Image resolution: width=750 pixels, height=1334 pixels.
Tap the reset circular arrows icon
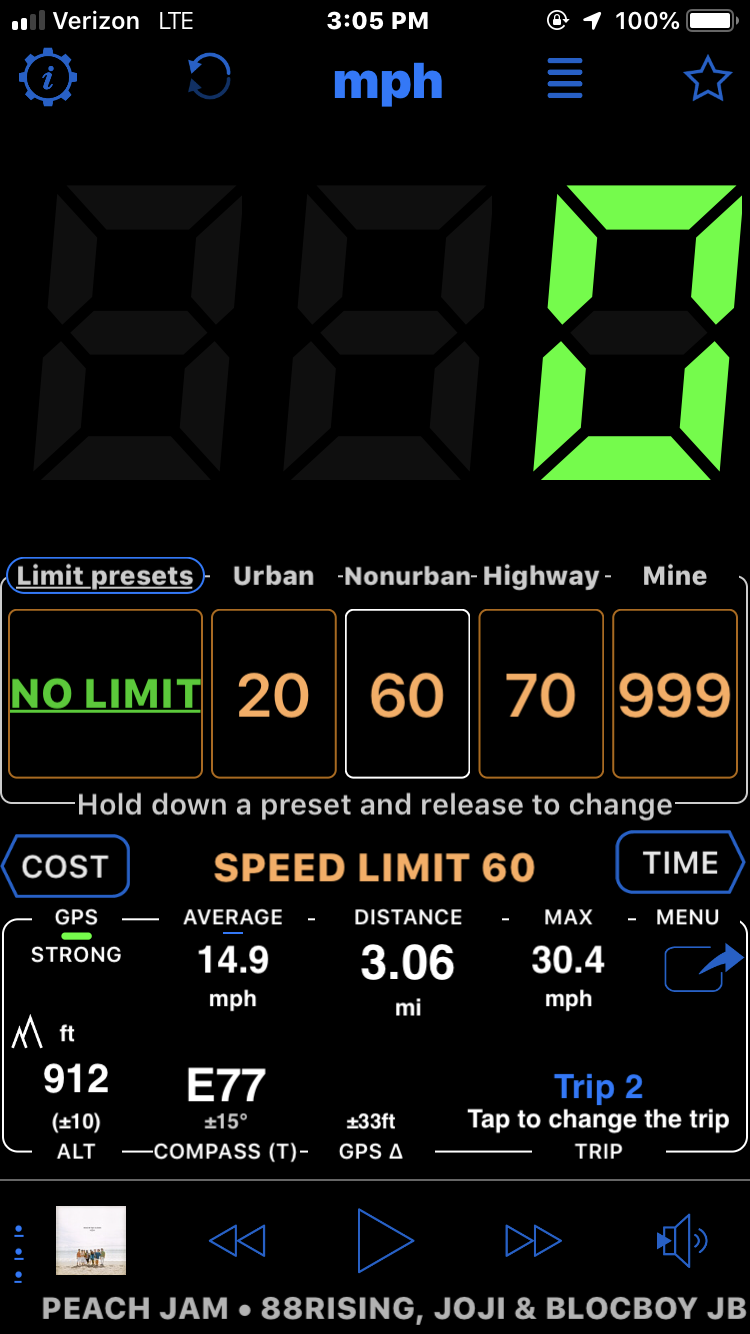(x=209, y=78)
